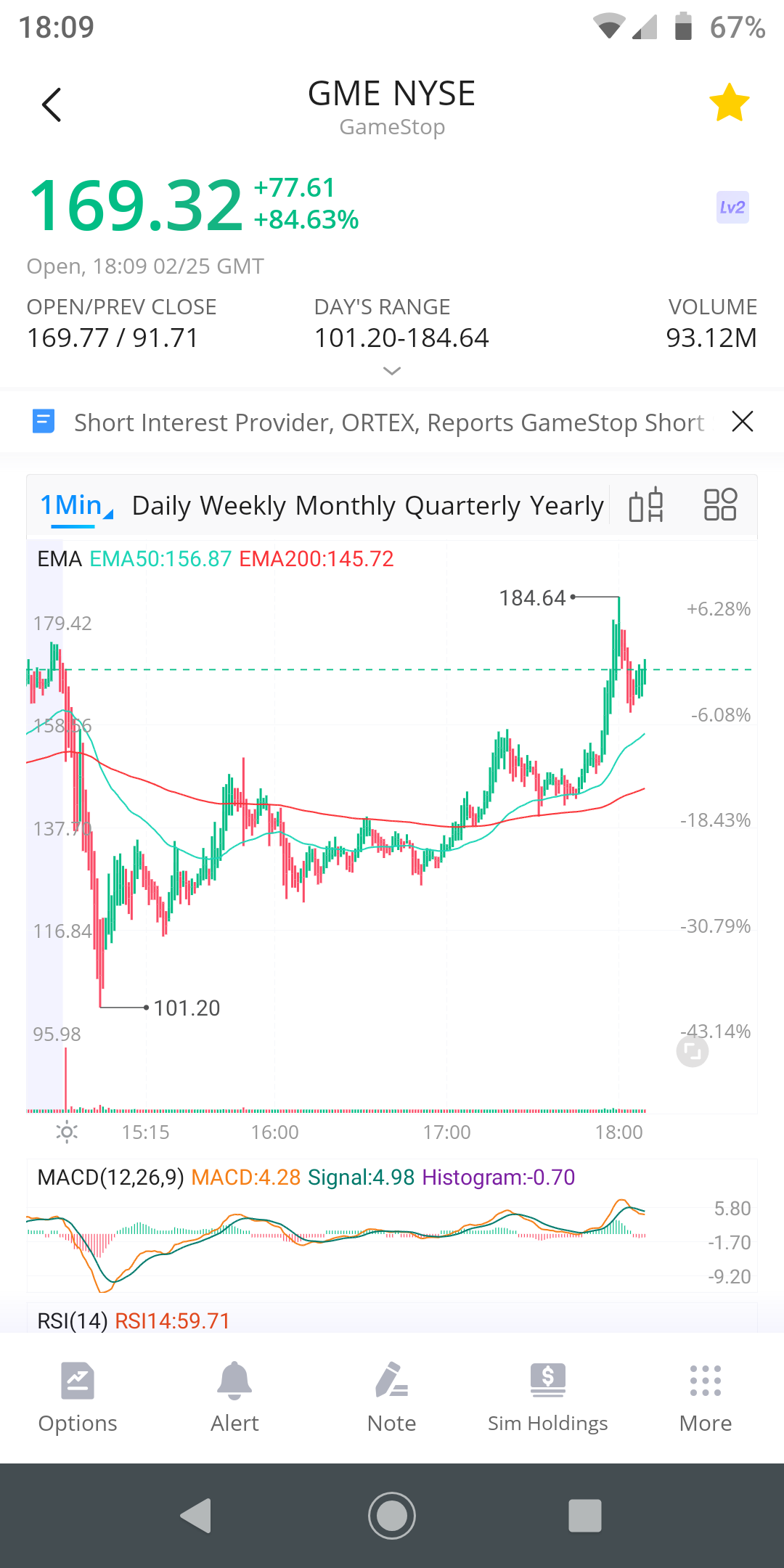The height and width of the screenshot is (1568, 784).
Task: Toggle the favorite star for GameStop
Action: (x=729, y=103)
